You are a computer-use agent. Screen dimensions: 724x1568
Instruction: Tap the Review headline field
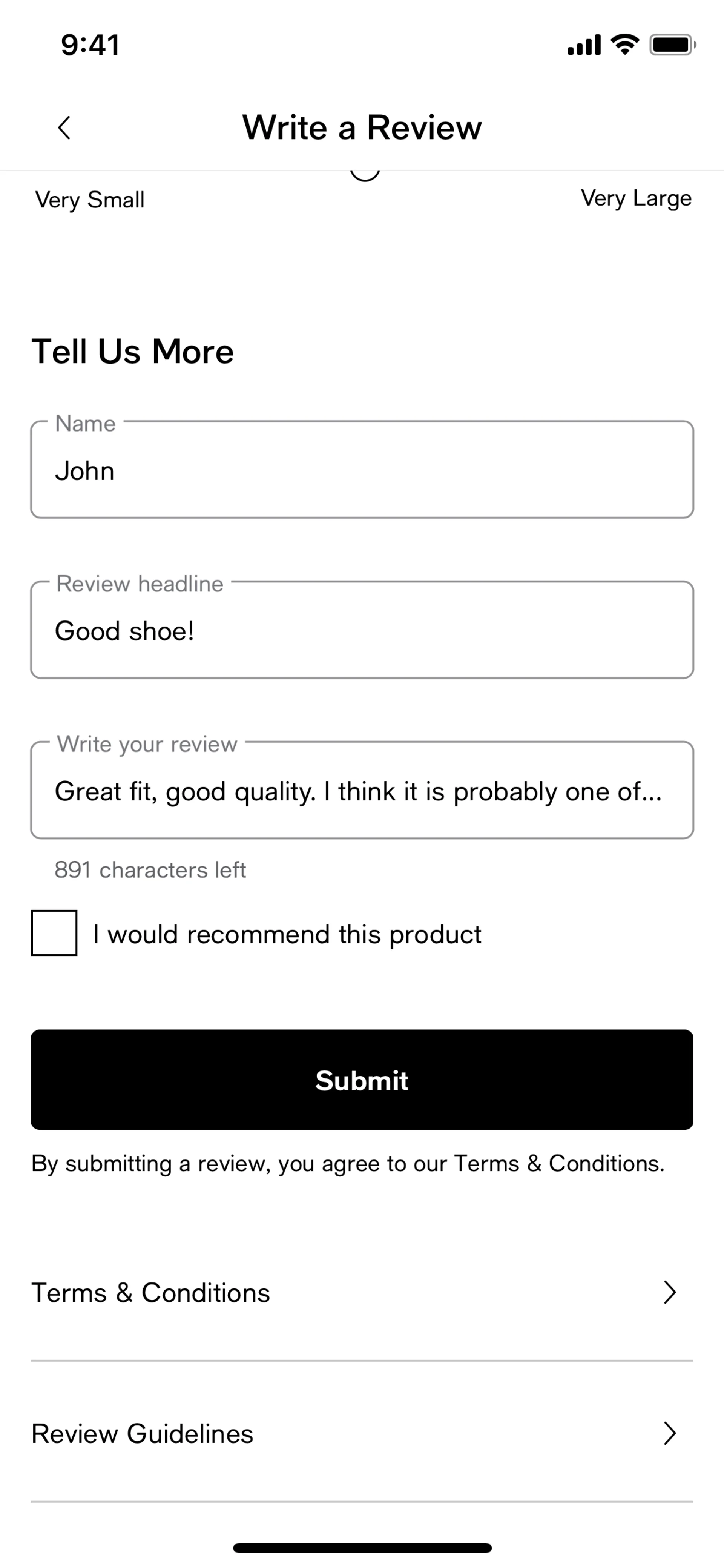pos(362,631)
